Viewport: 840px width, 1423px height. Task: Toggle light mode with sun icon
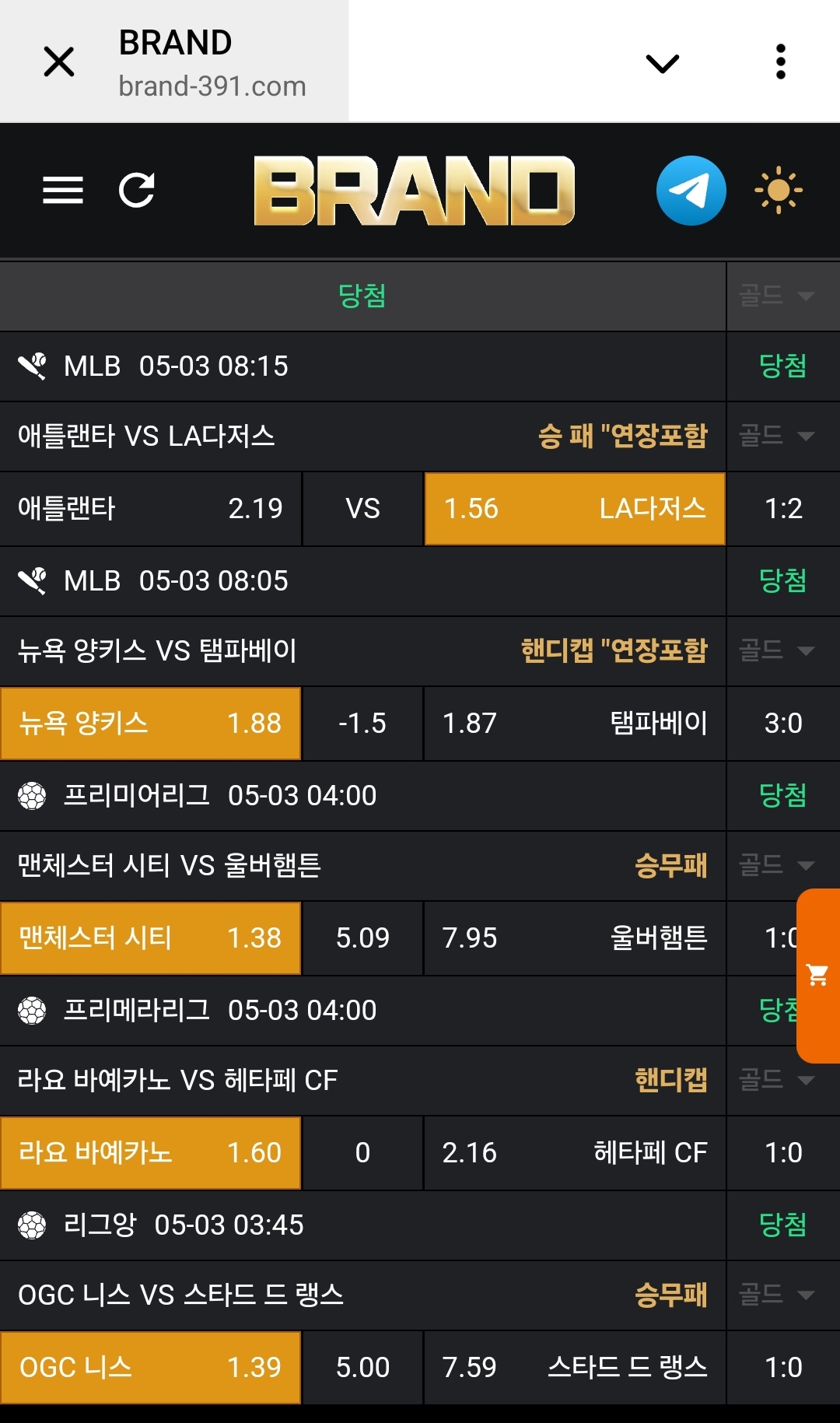tap(779, 190)
